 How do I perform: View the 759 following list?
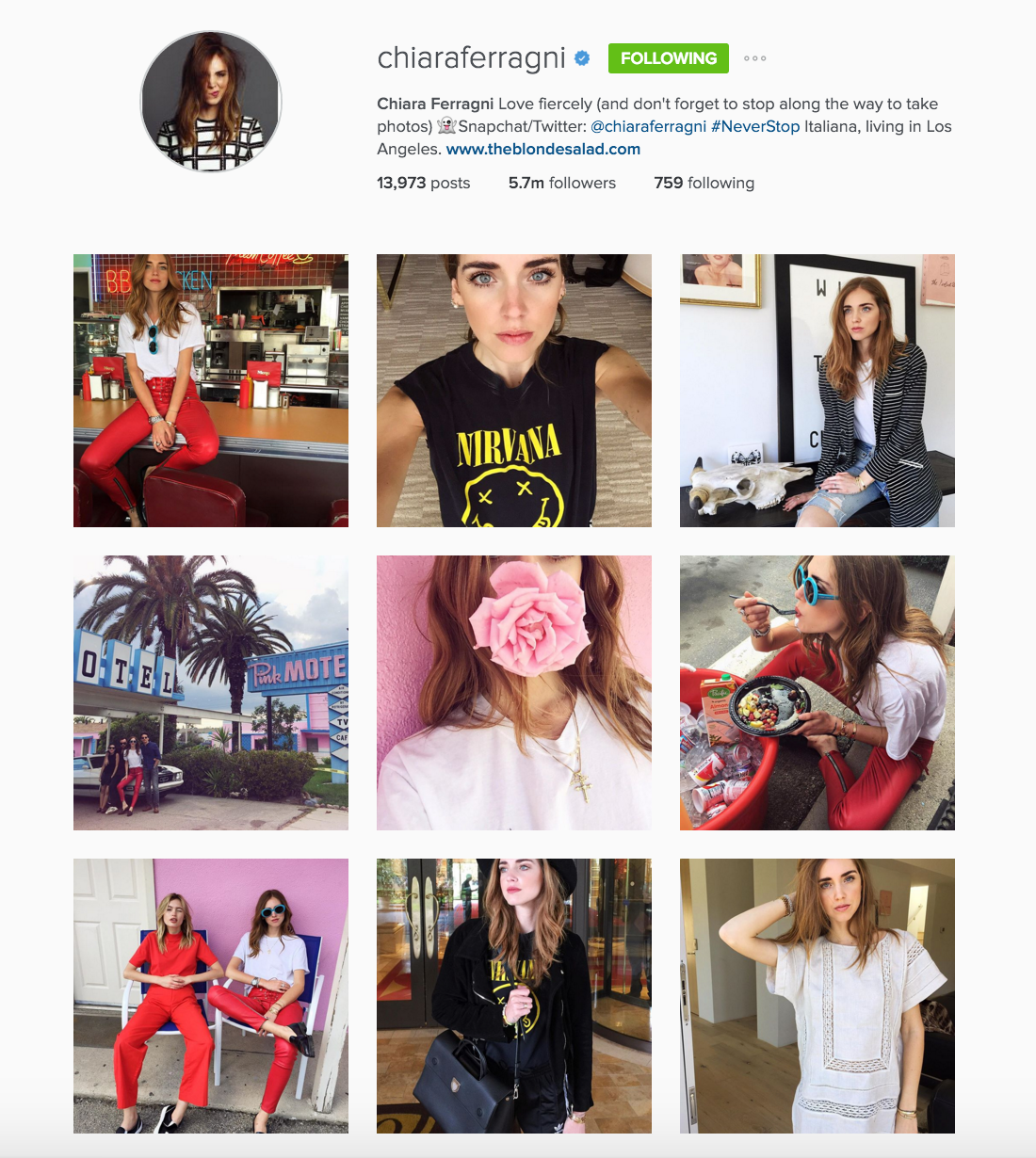point(704,183)
